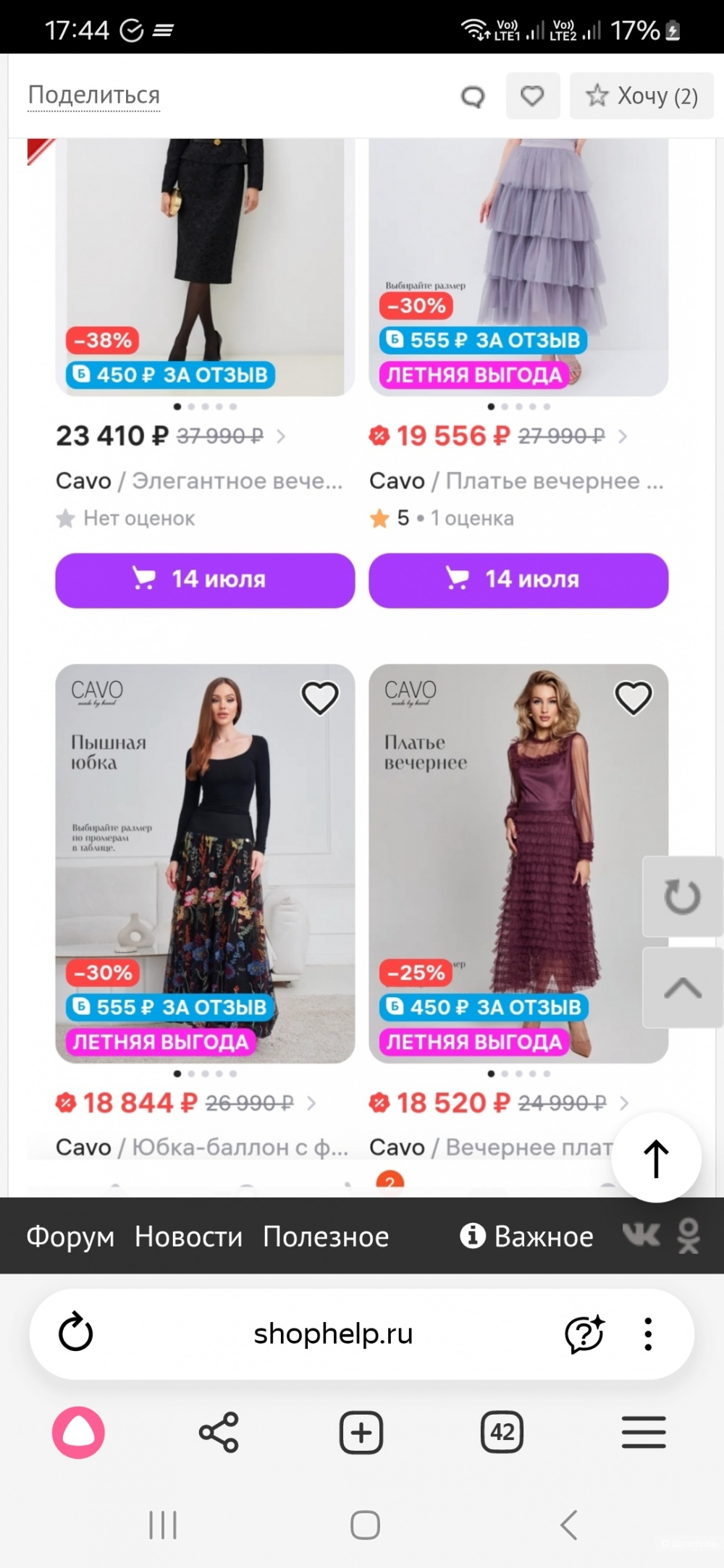Viewport: 724px width, 1568px height.
Task: Select second carousel dot under tulle skirt photo
Action: coord(505,407)
